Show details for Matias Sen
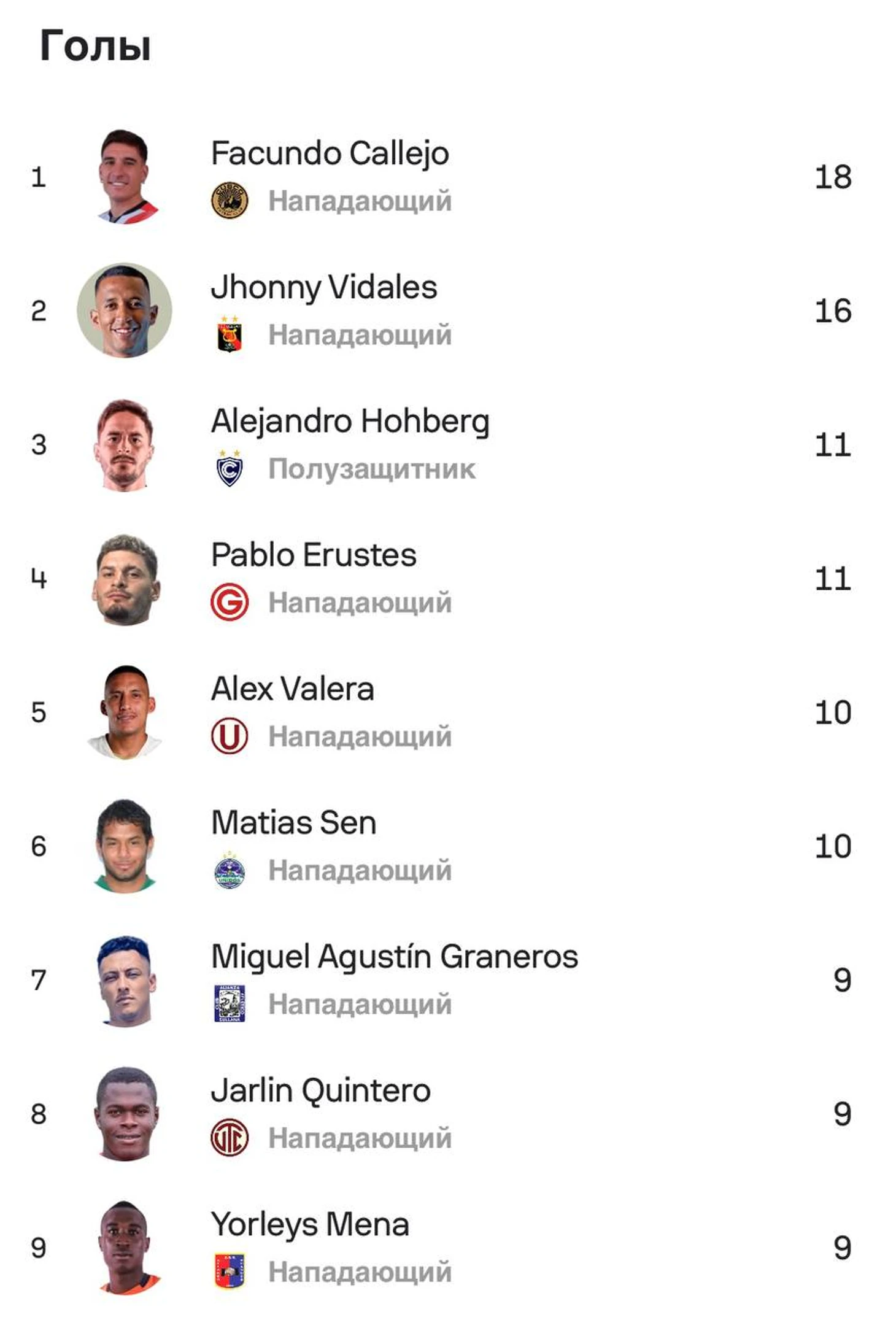 (293, 823)
